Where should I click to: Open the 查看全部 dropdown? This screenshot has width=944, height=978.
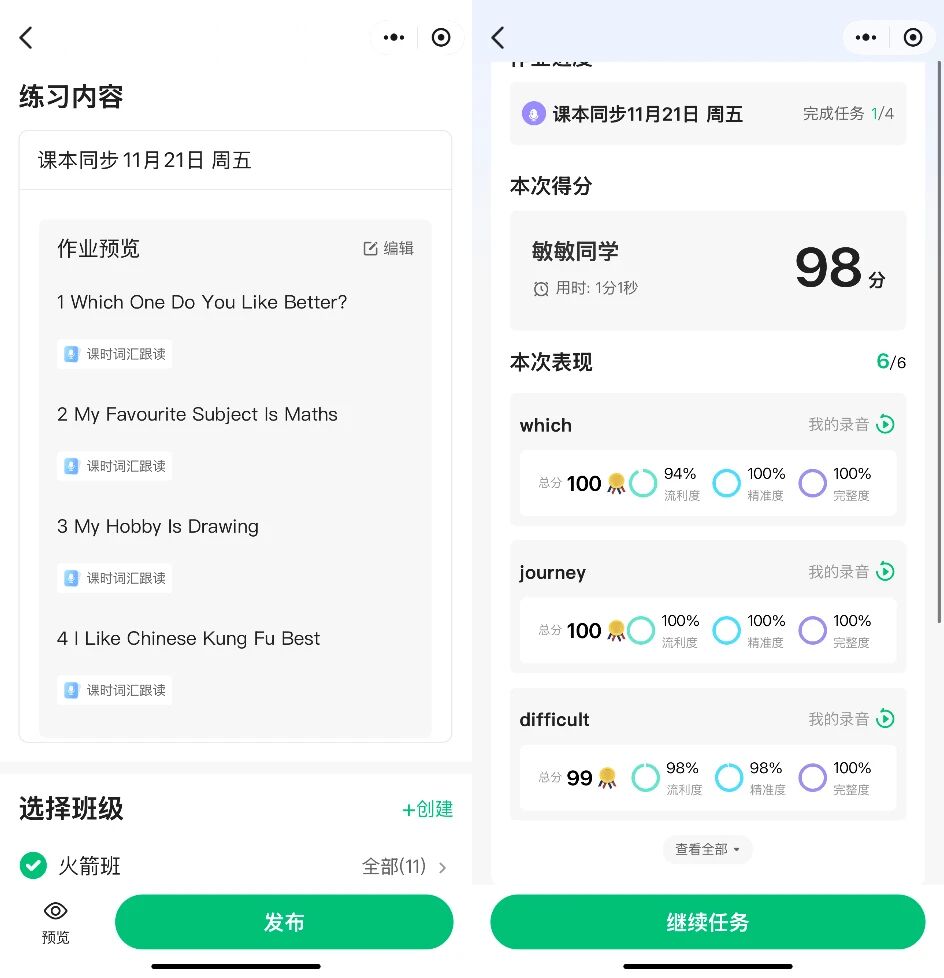coord(707,850)
